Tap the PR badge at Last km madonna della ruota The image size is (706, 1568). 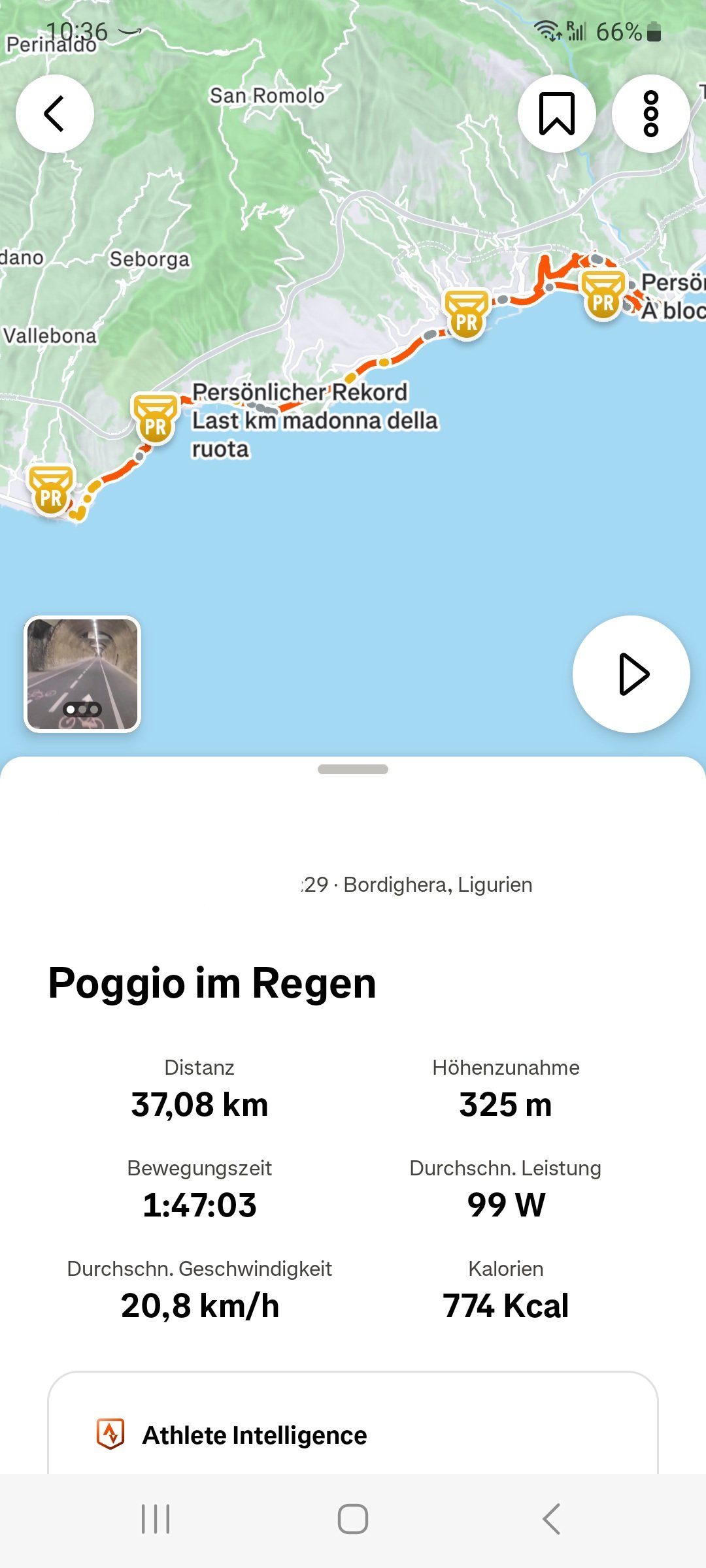pyautogui.click(x=155, y=419)
